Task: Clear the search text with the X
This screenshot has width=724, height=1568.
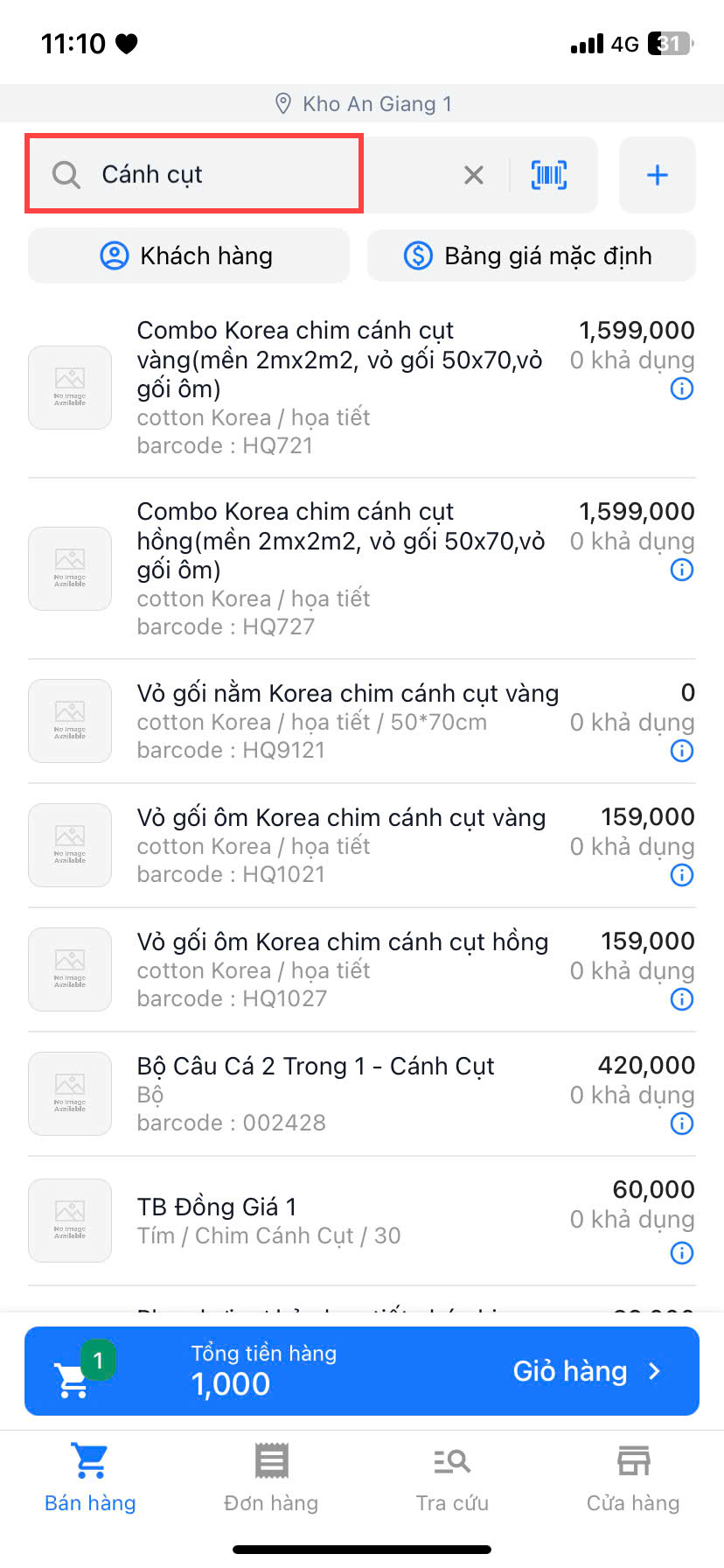Action: (474, 175)
